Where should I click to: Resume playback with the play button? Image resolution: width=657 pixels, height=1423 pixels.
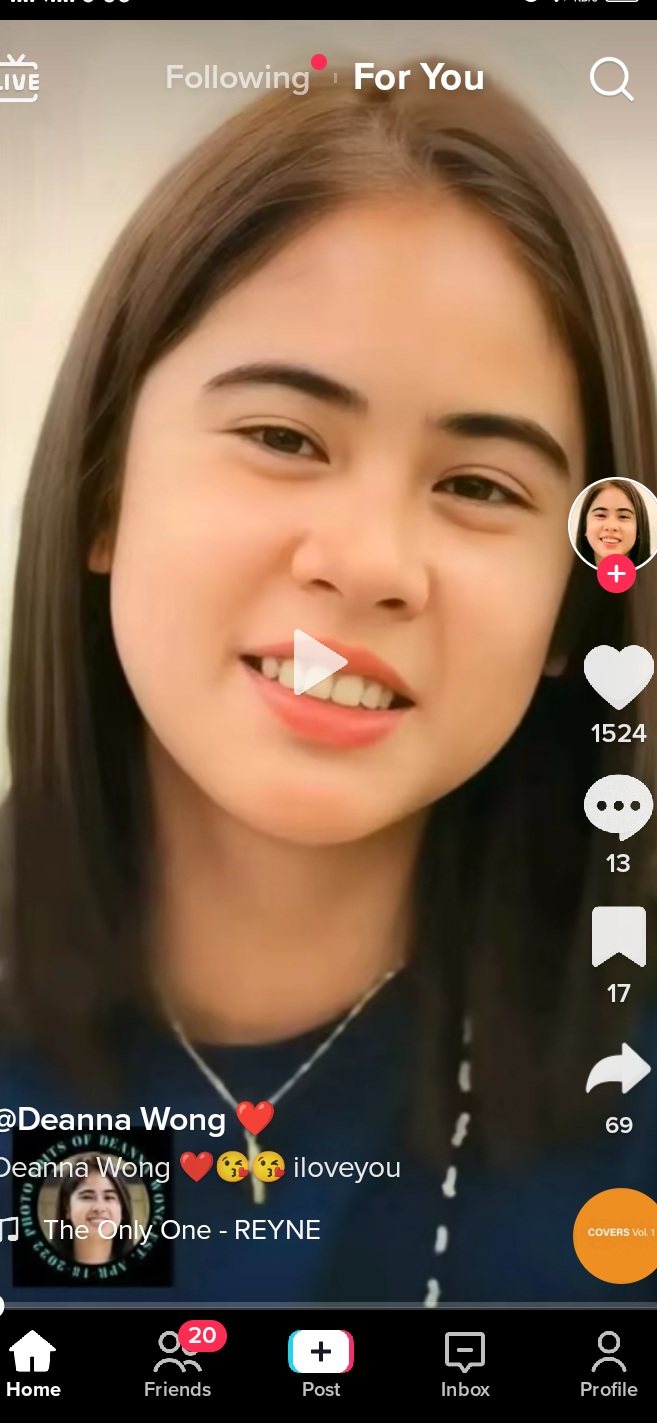click(318, 662)
